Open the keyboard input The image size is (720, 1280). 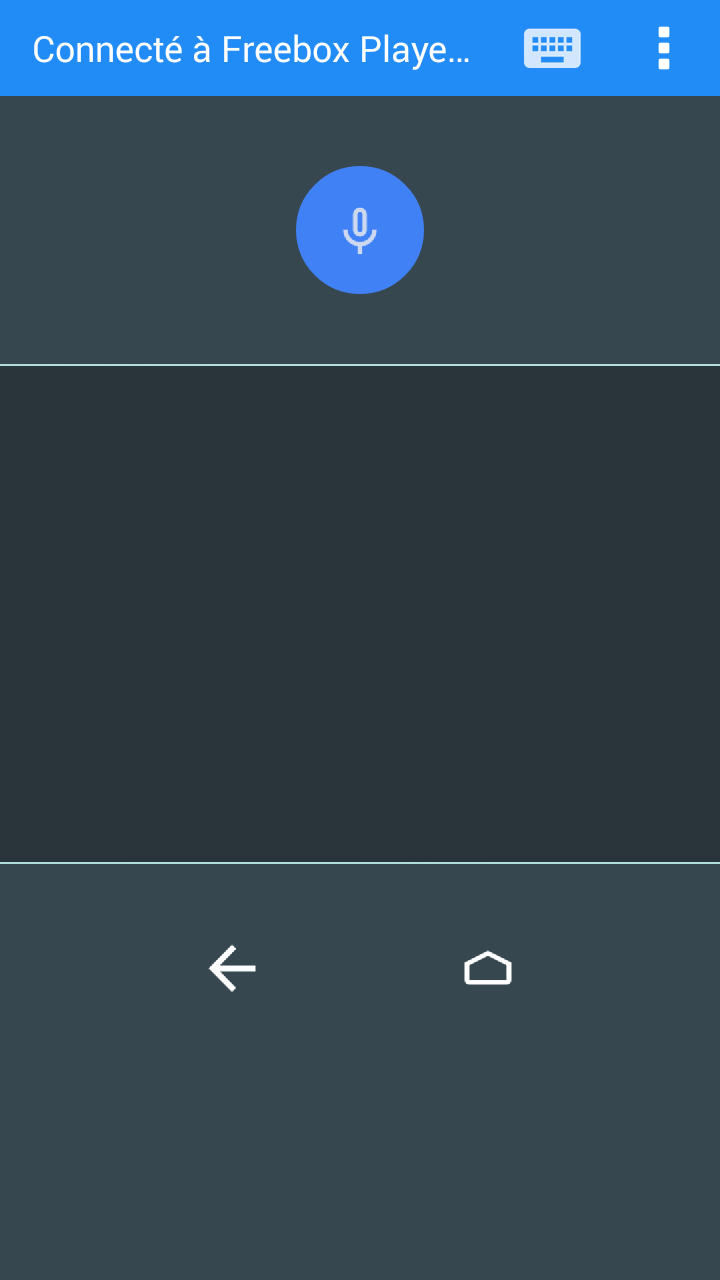click(552, 48)
